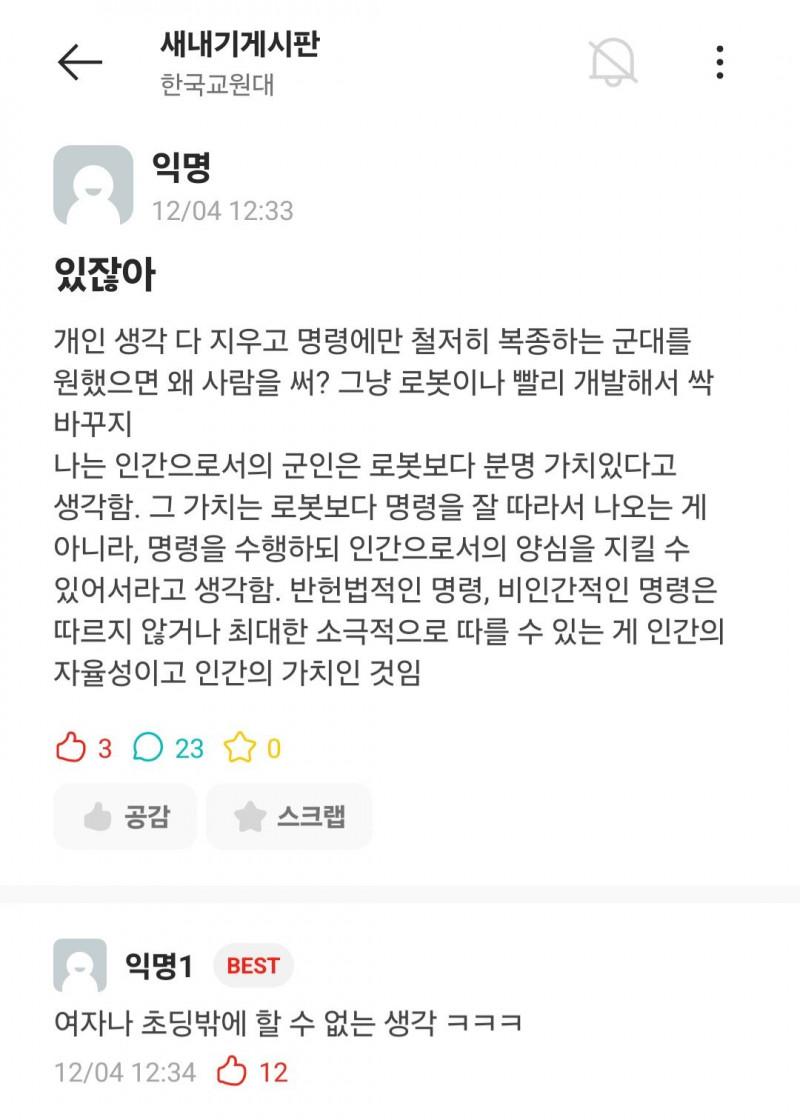Tap the 공감 button to like the post

(x=125, y=816)
